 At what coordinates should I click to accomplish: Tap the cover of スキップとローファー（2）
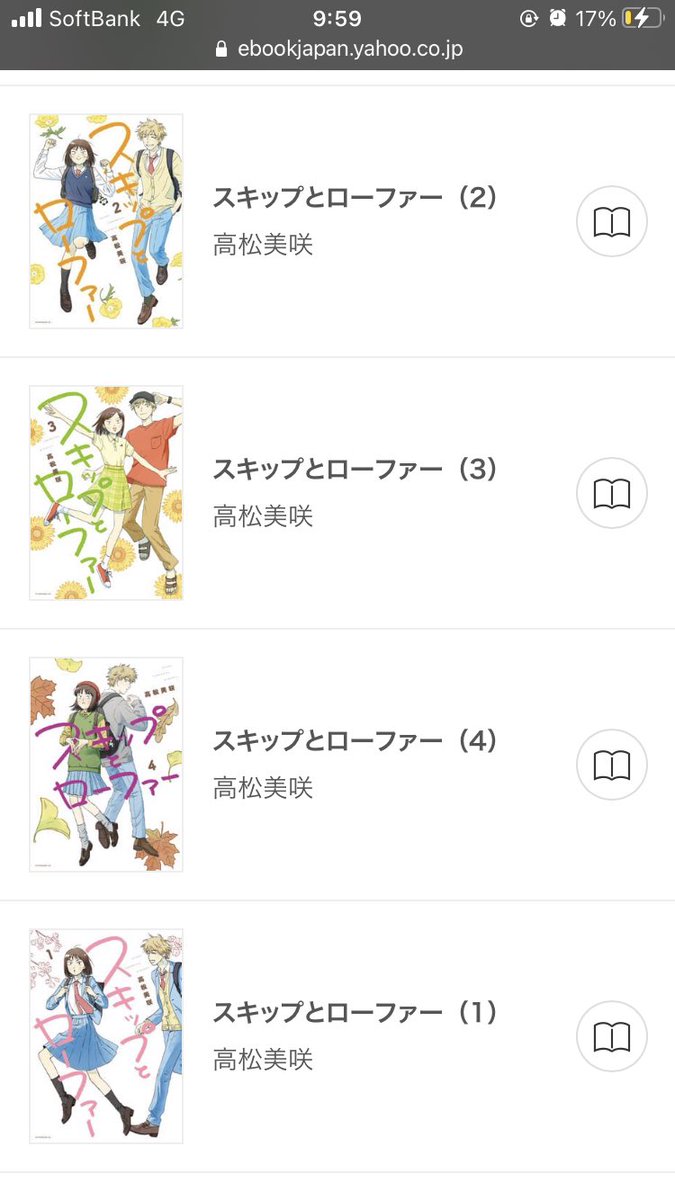(x=106, y=221)
